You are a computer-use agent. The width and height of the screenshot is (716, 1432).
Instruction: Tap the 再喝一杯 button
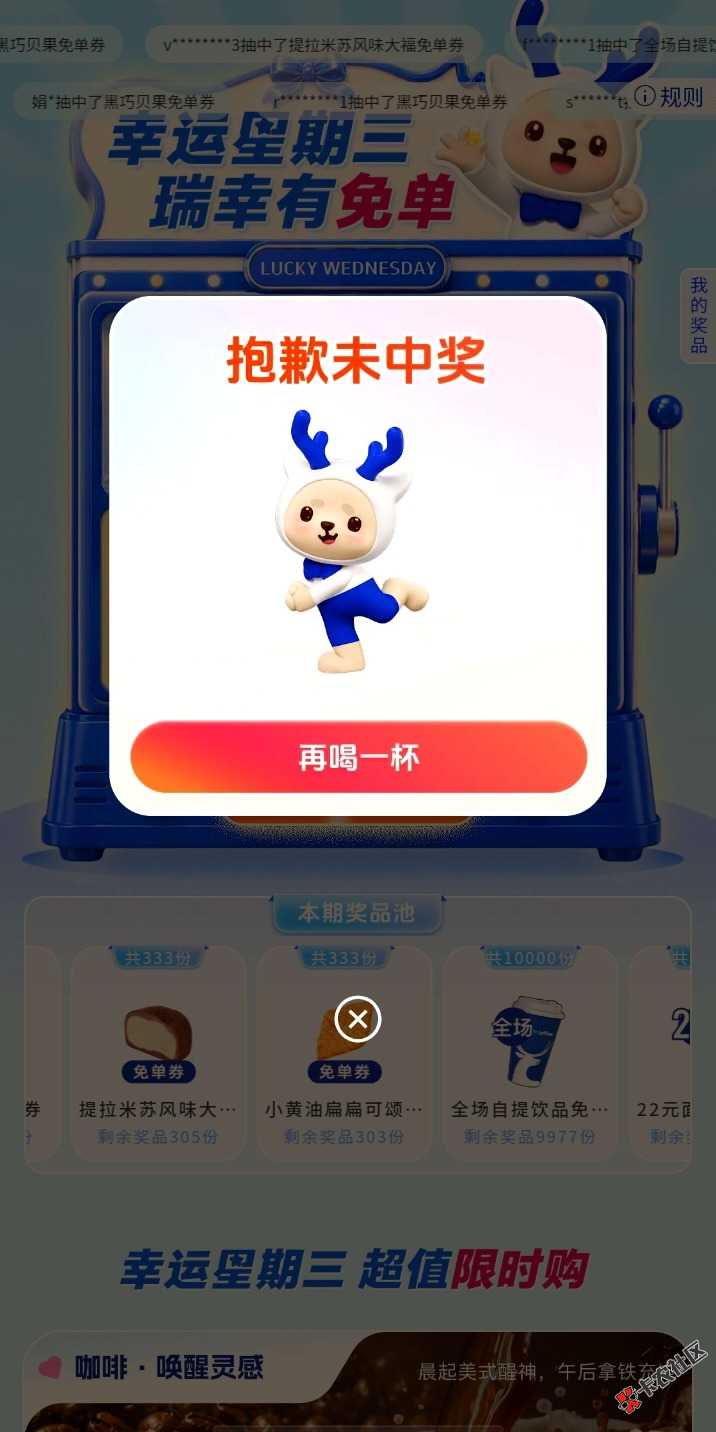358,757
